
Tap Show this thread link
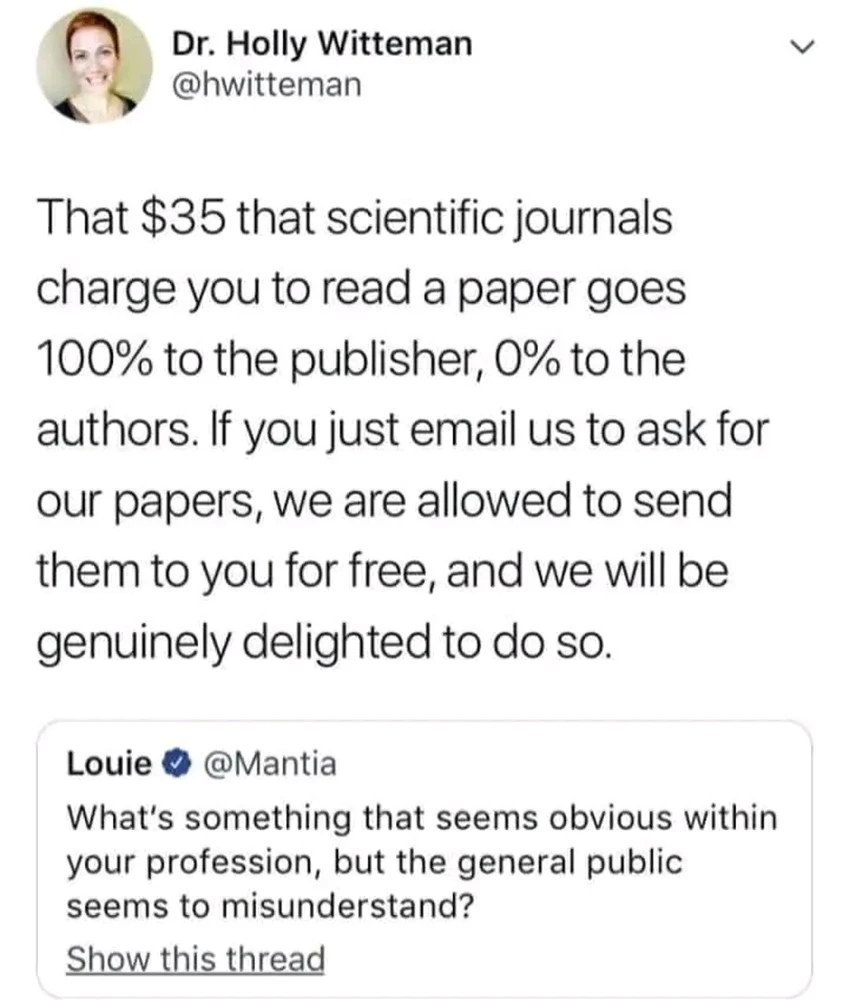(x=195, y=960)
